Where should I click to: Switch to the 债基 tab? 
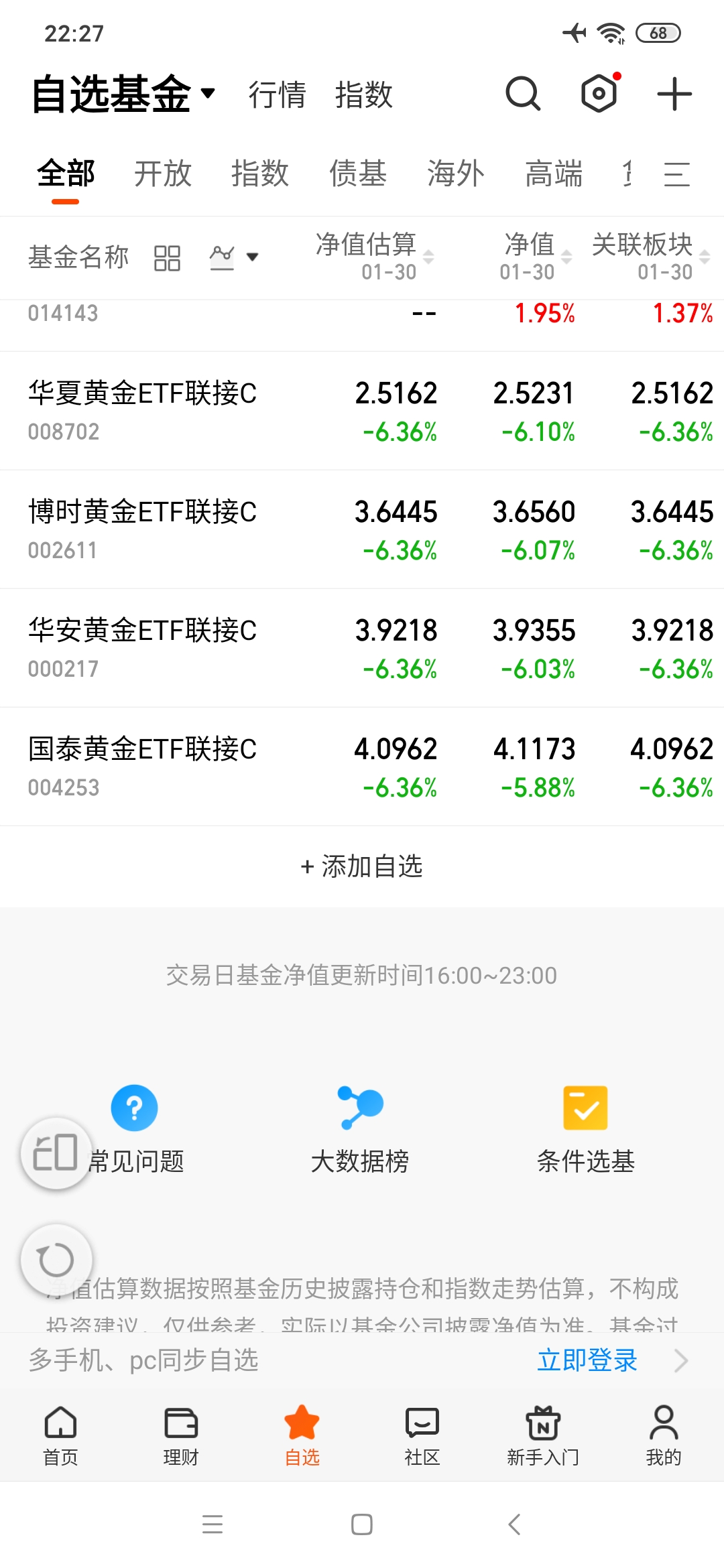coord(357,173)
